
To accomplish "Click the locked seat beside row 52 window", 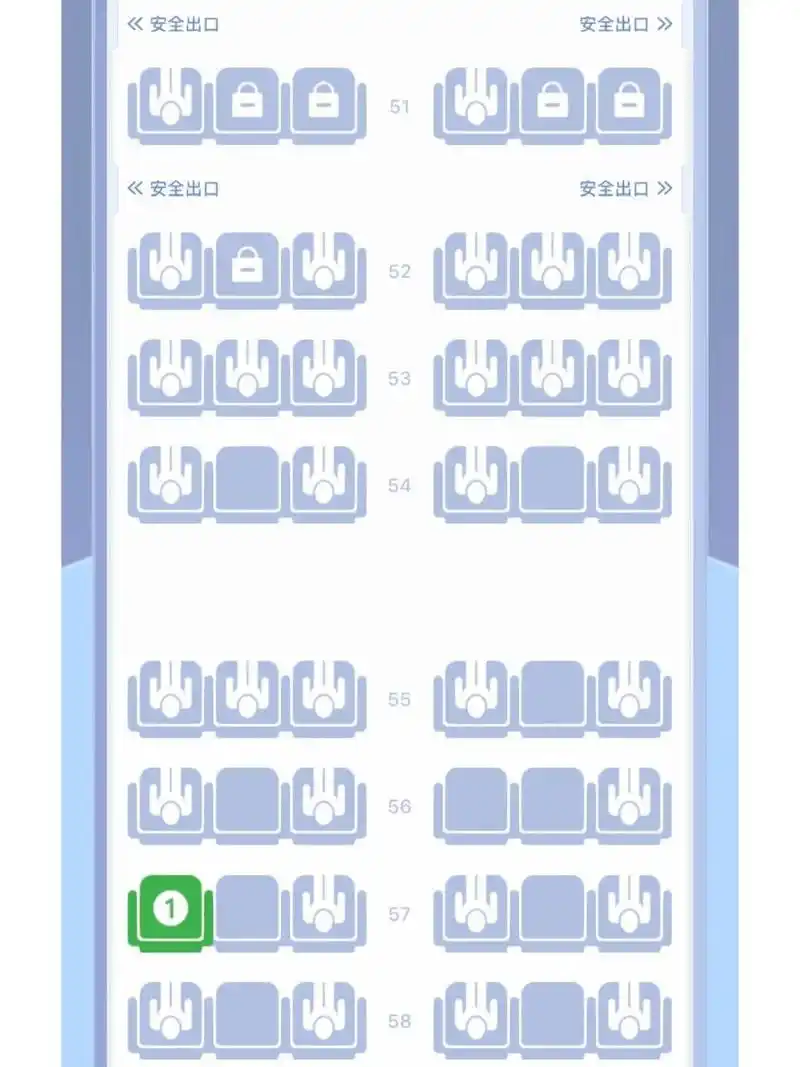I will point(248,270).
